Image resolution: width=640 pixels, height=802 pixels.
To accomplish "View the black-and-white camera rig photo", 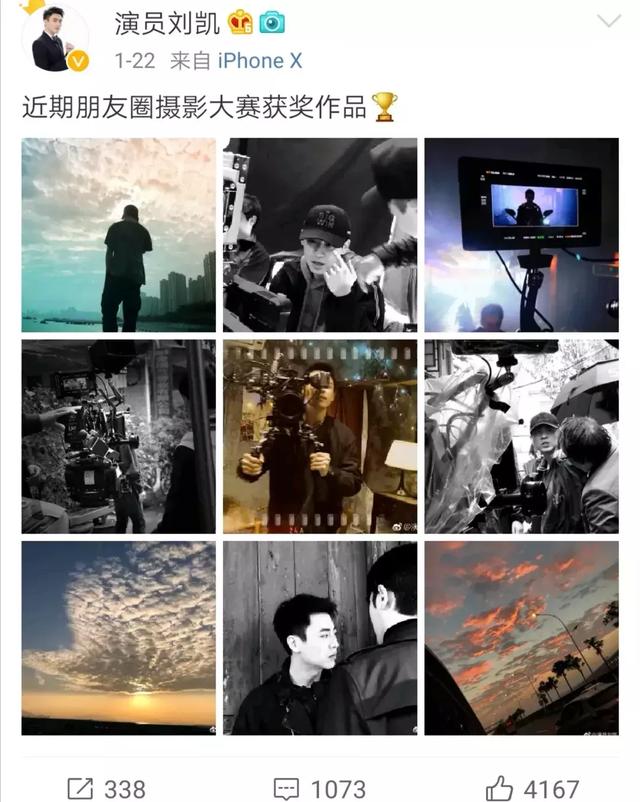I will pyautogui.click(x=118, y=436).
